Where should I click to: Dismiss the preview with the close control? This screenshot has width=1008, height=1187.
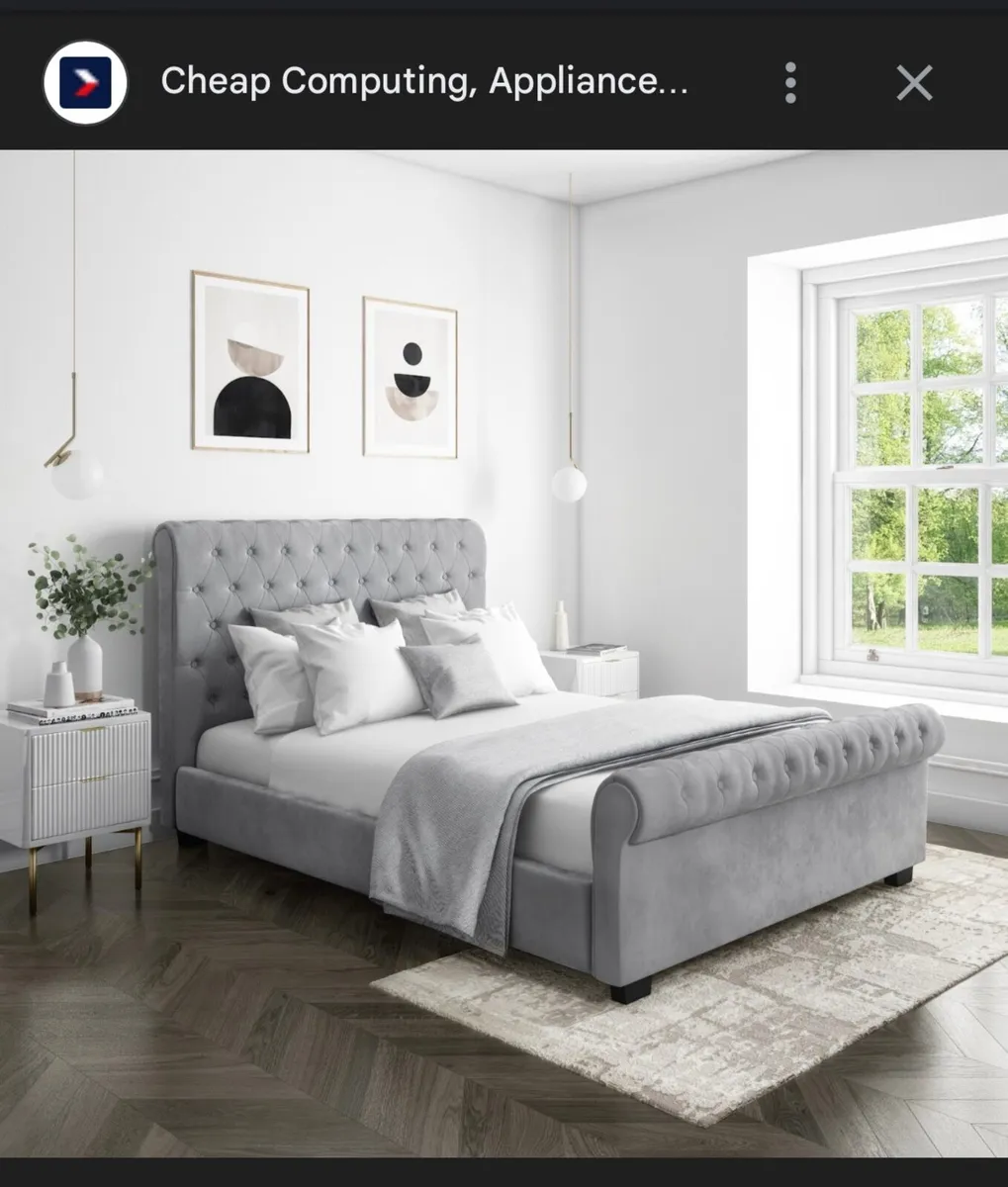pos(913,82)
